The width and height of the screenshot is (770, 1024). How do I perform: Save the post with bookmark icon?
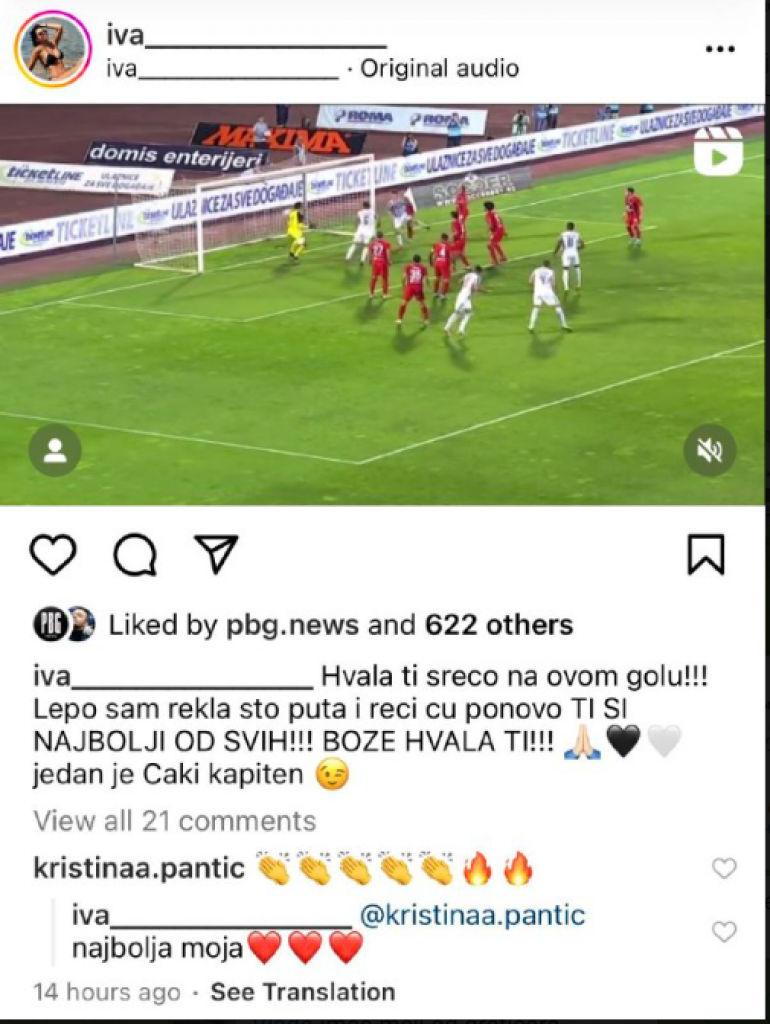point(706,554)
